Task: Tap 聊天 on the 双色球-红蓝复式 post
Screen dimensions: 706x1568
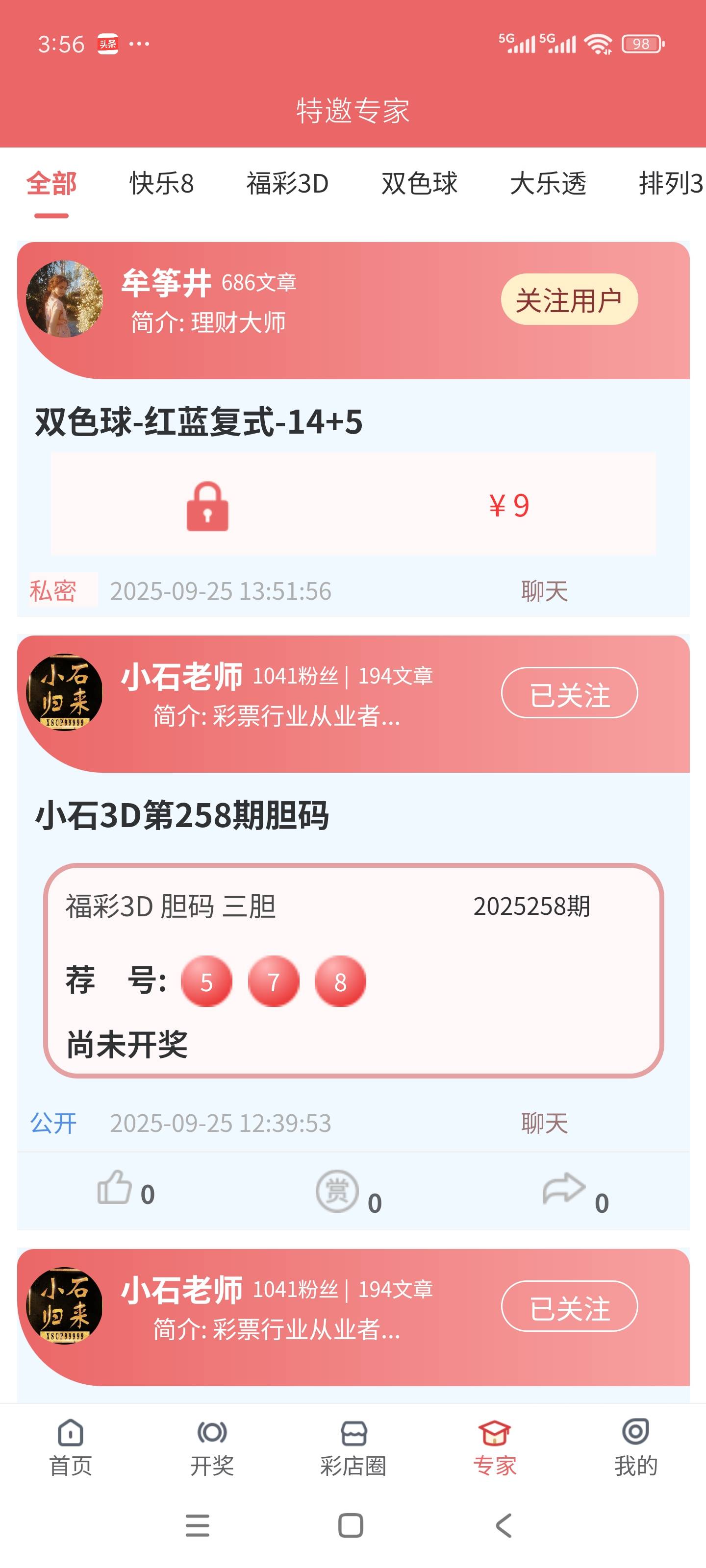Action: tap(544, 591)
